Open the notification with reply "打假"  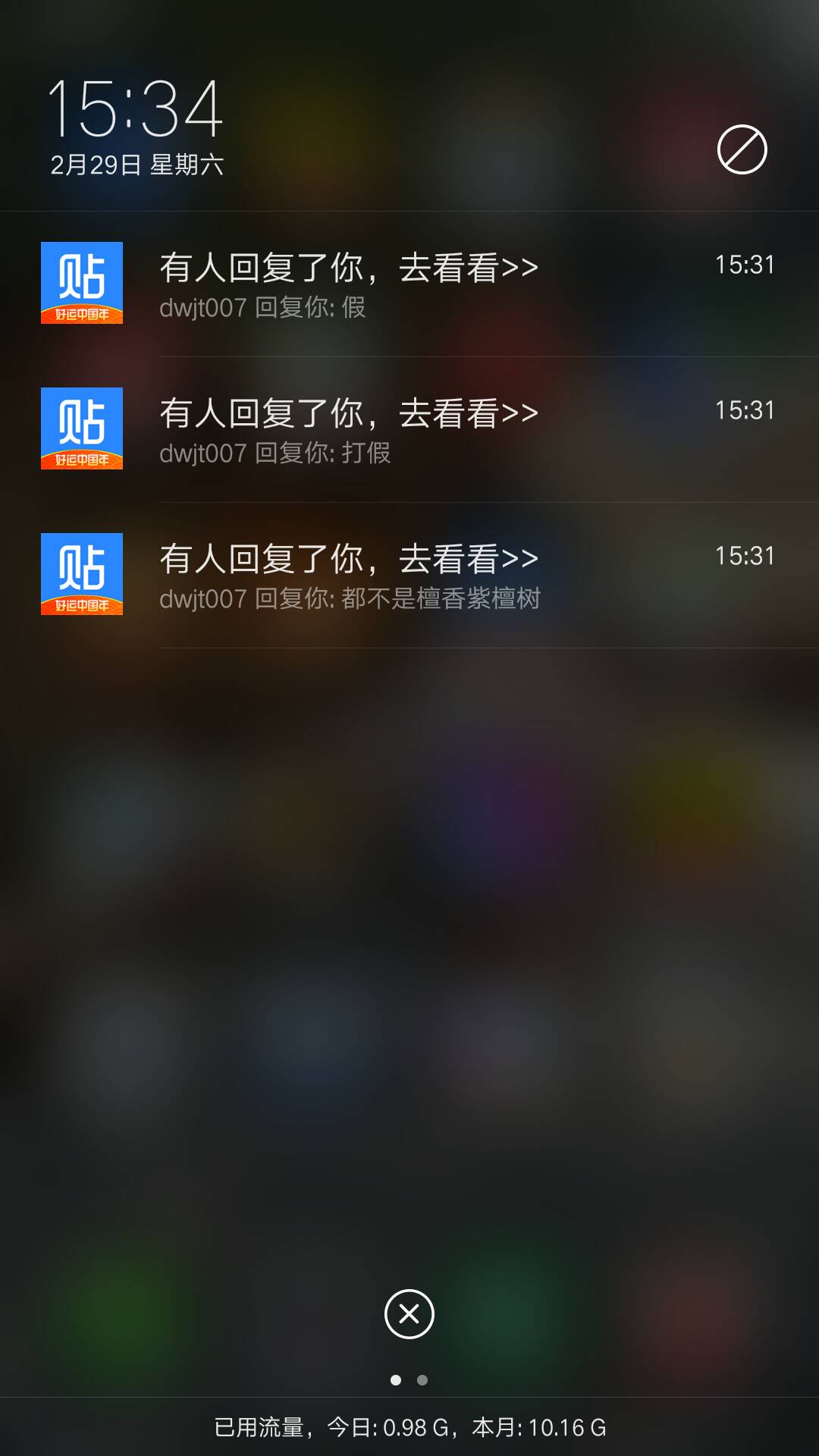click(x=409, y=430)
